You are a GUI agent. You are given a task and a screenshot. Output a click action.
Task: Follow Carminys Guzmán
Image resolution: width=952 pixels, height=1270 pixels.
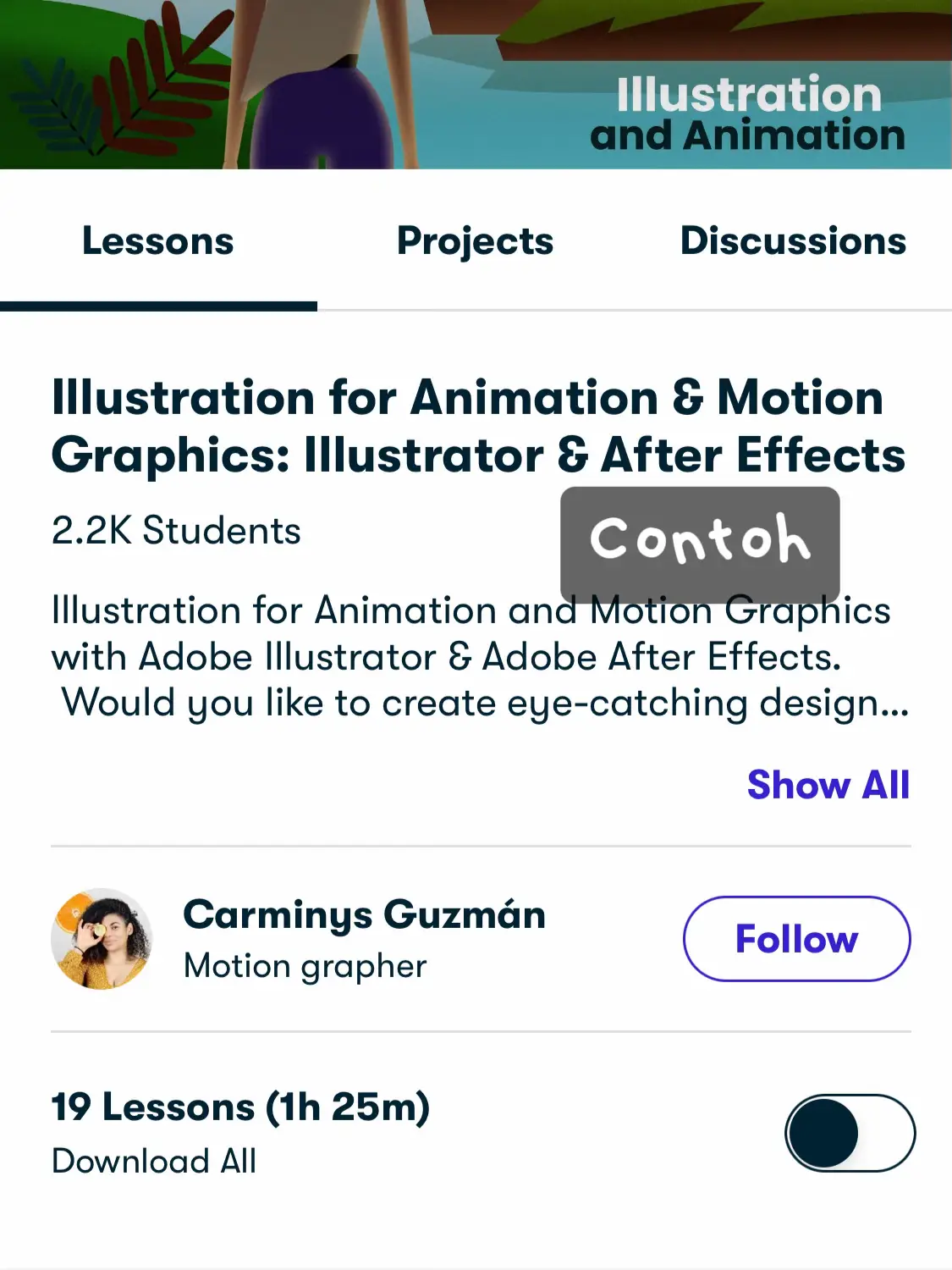[x=796, y=939]
